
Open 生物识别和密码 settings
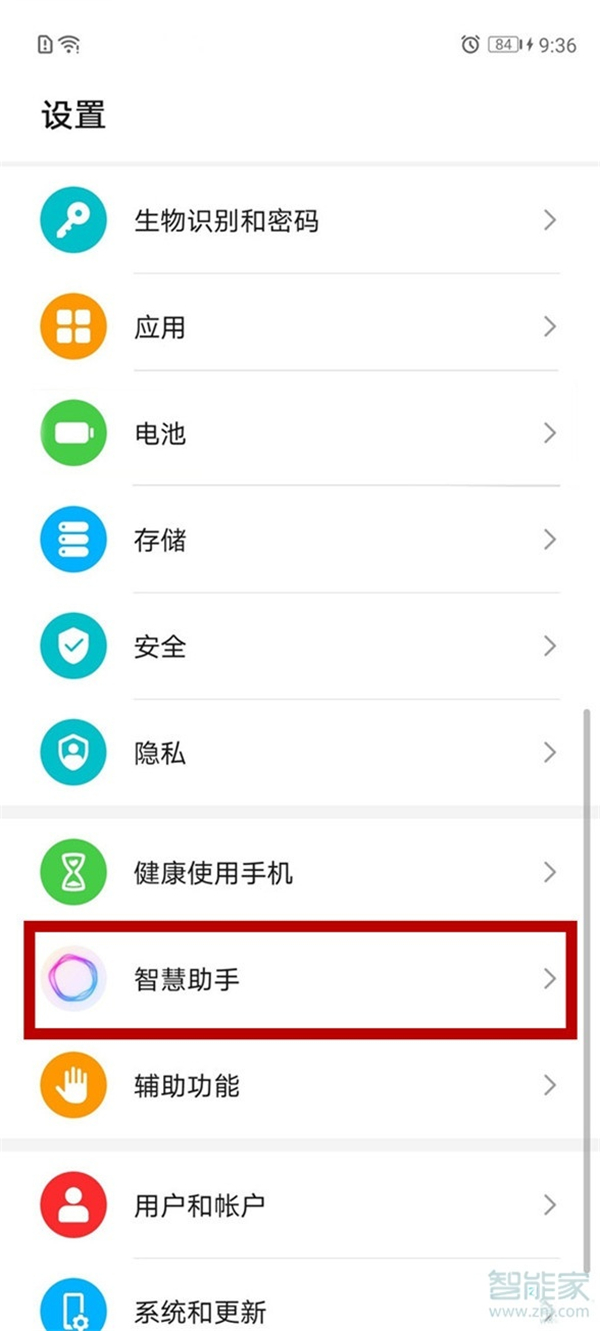click(300, 220)
